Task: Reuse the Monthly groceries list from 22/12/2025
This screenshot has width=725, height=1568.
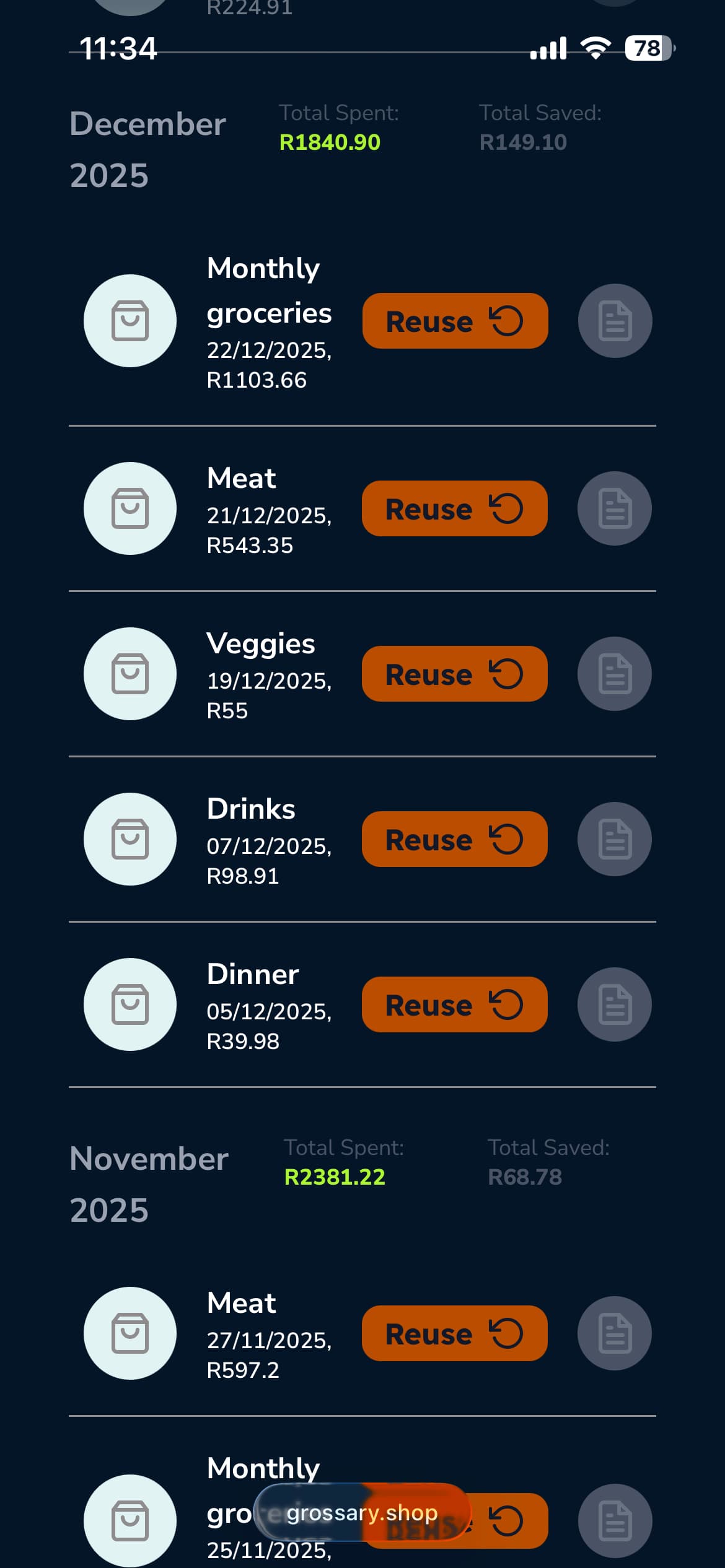Action: pos(455,321)
